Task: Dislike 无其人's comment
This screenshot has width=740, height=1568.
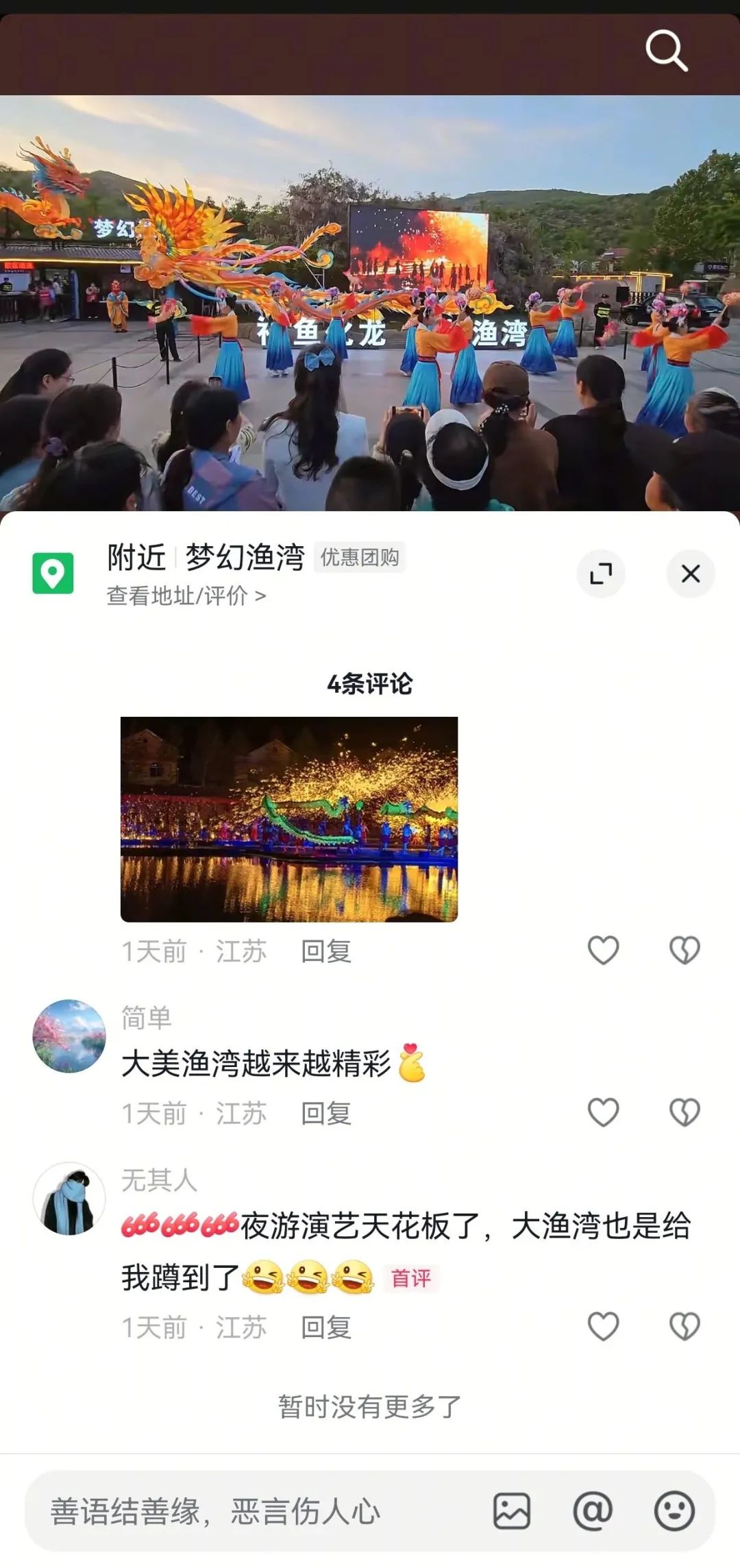Action: (x=684, y=1327)
